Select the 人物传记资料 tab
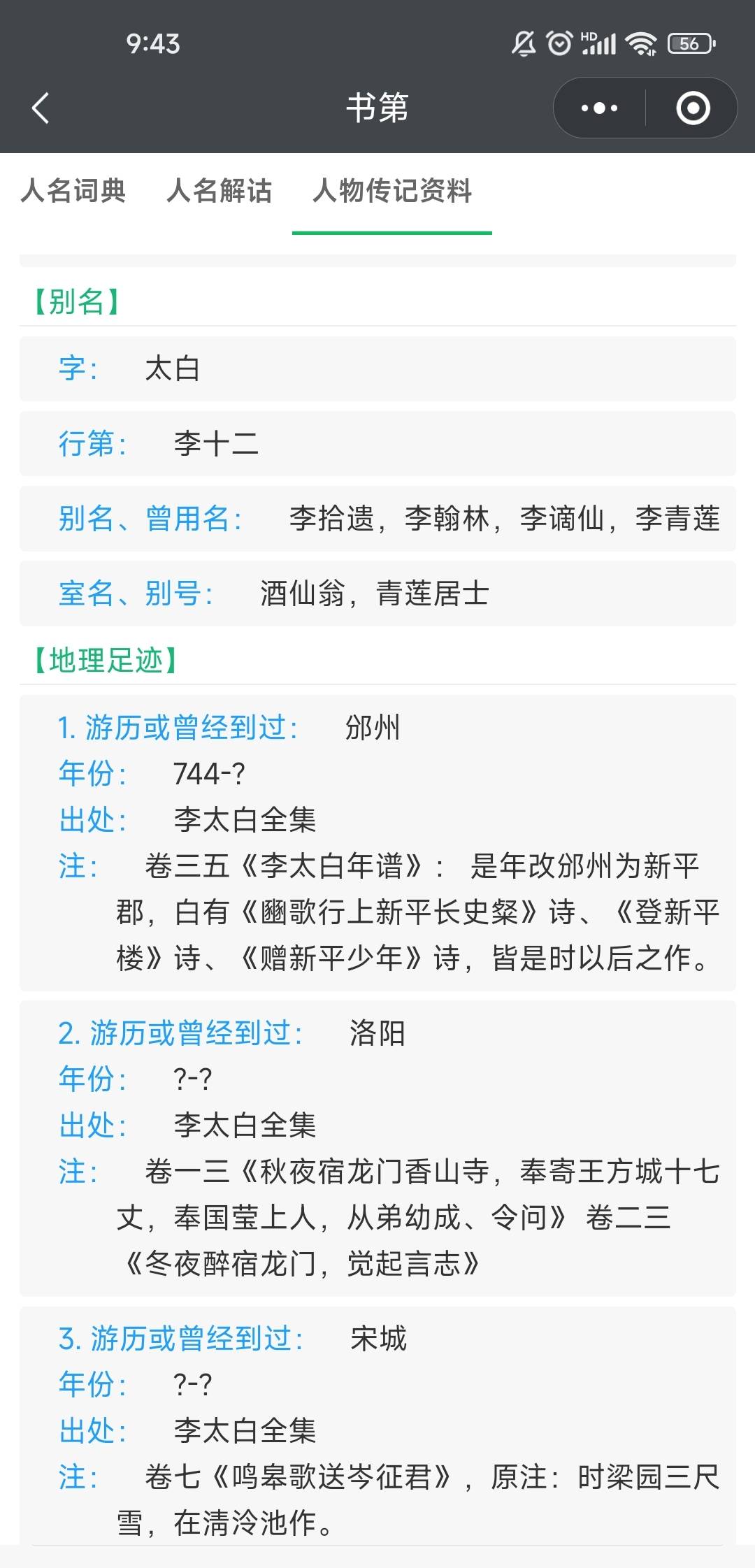Image resolution: width=755 pixels, height=1568 pixels. (391, 191)
